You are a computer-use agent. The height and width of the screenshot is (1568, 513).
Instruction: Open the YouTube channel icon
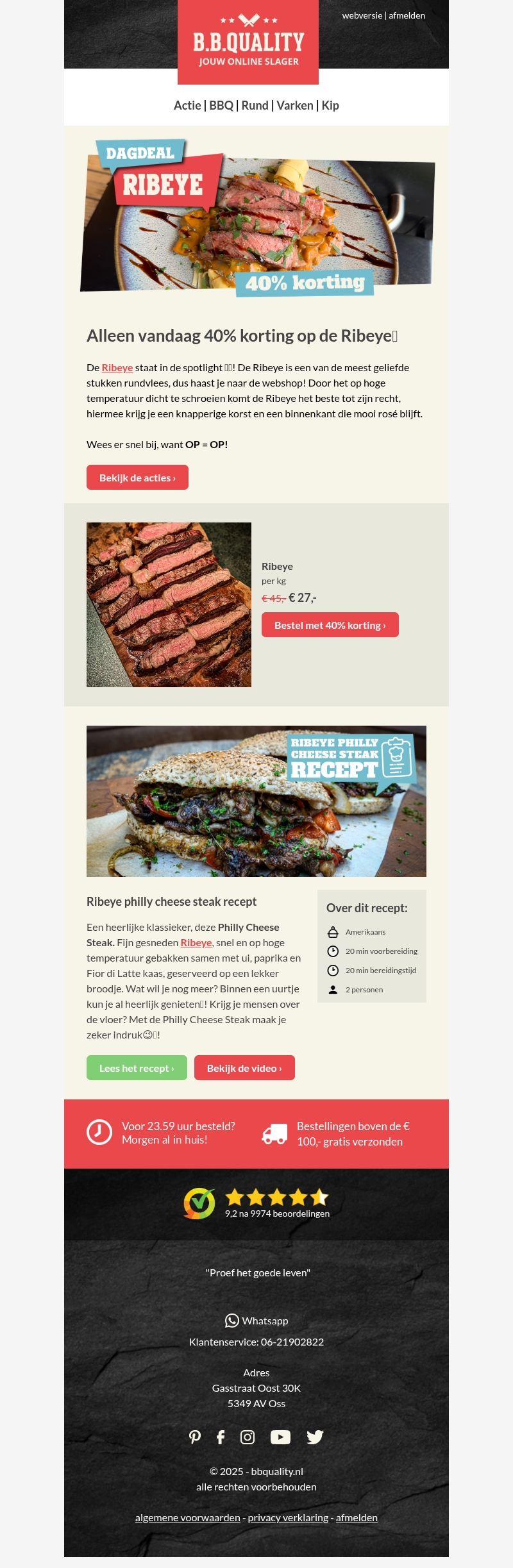tap(280, 1437)
